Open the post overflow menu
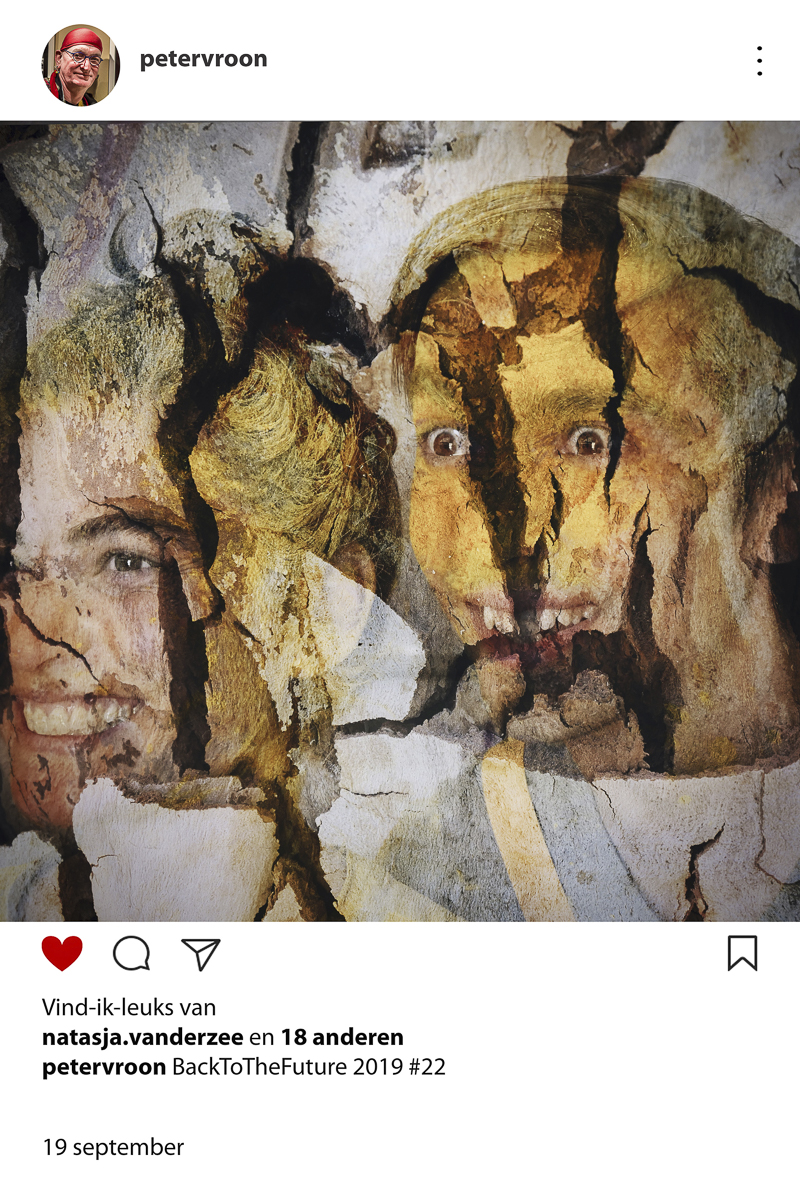 759,61
